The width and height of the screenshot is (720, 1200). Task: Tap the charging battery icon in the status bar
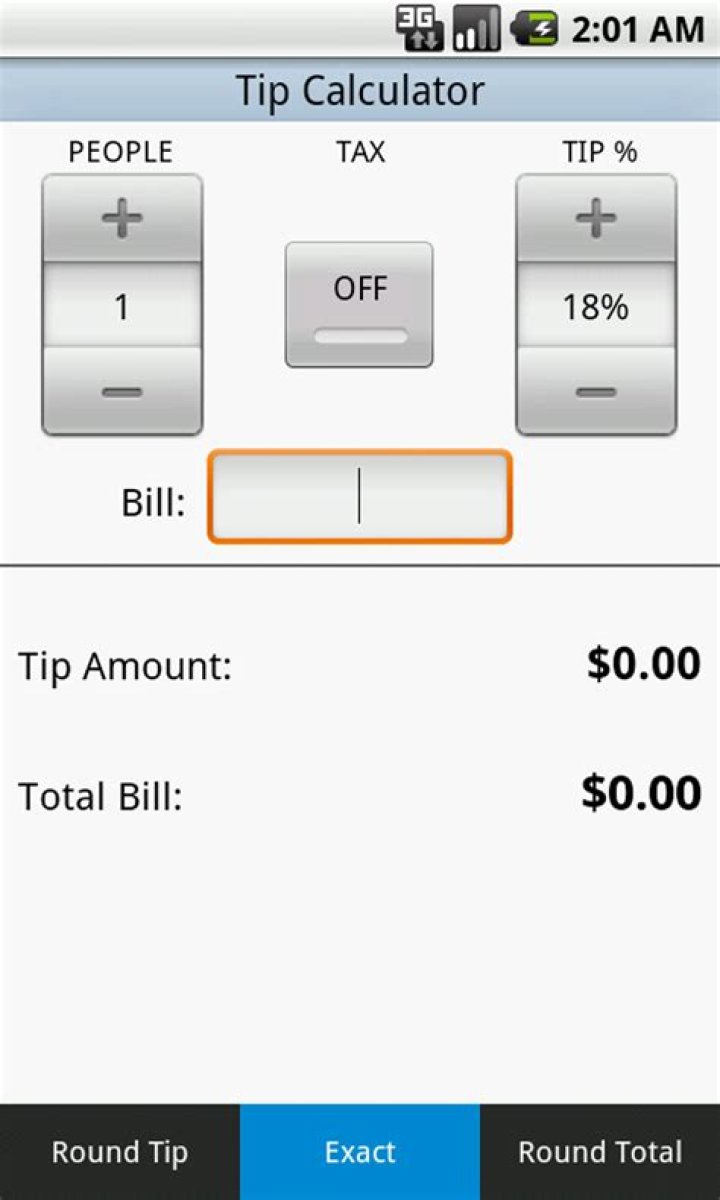pyautogui.click(x=535, y=28)
